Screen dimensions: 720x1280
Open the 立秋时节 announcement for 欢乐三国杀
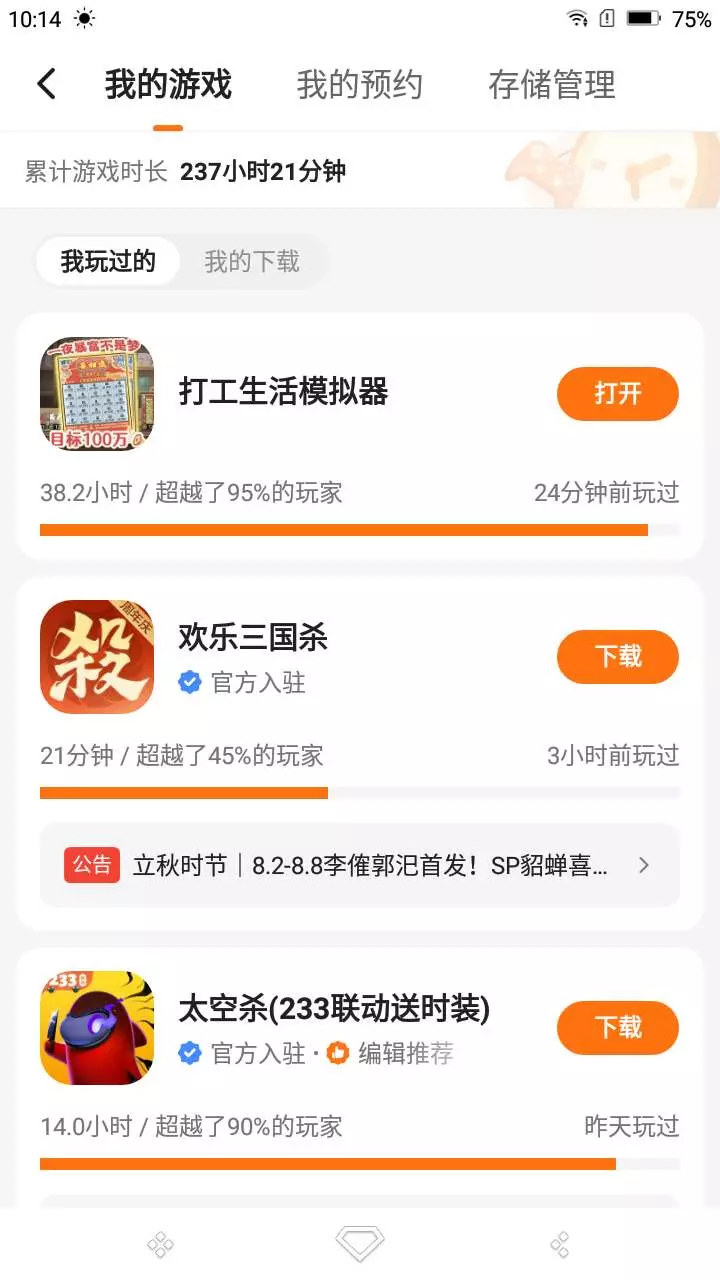359,866
